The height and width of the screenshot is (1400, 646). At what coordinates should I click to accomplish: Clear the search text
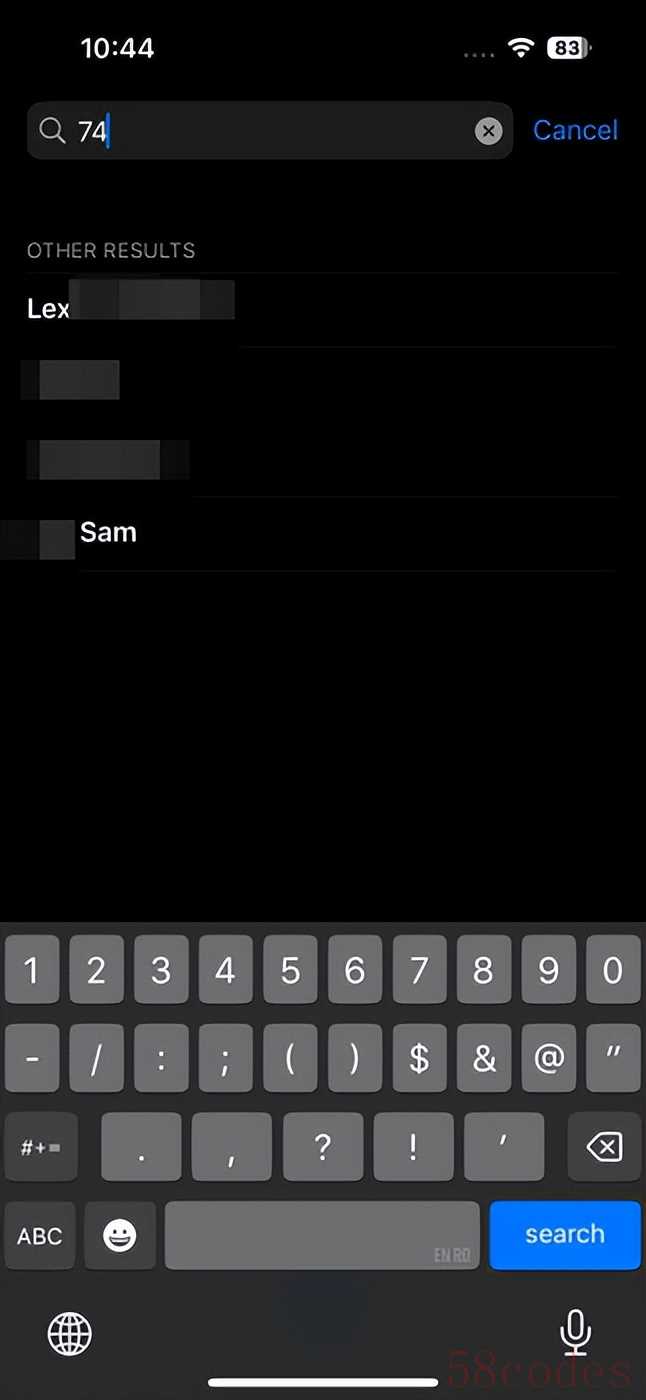488,131
